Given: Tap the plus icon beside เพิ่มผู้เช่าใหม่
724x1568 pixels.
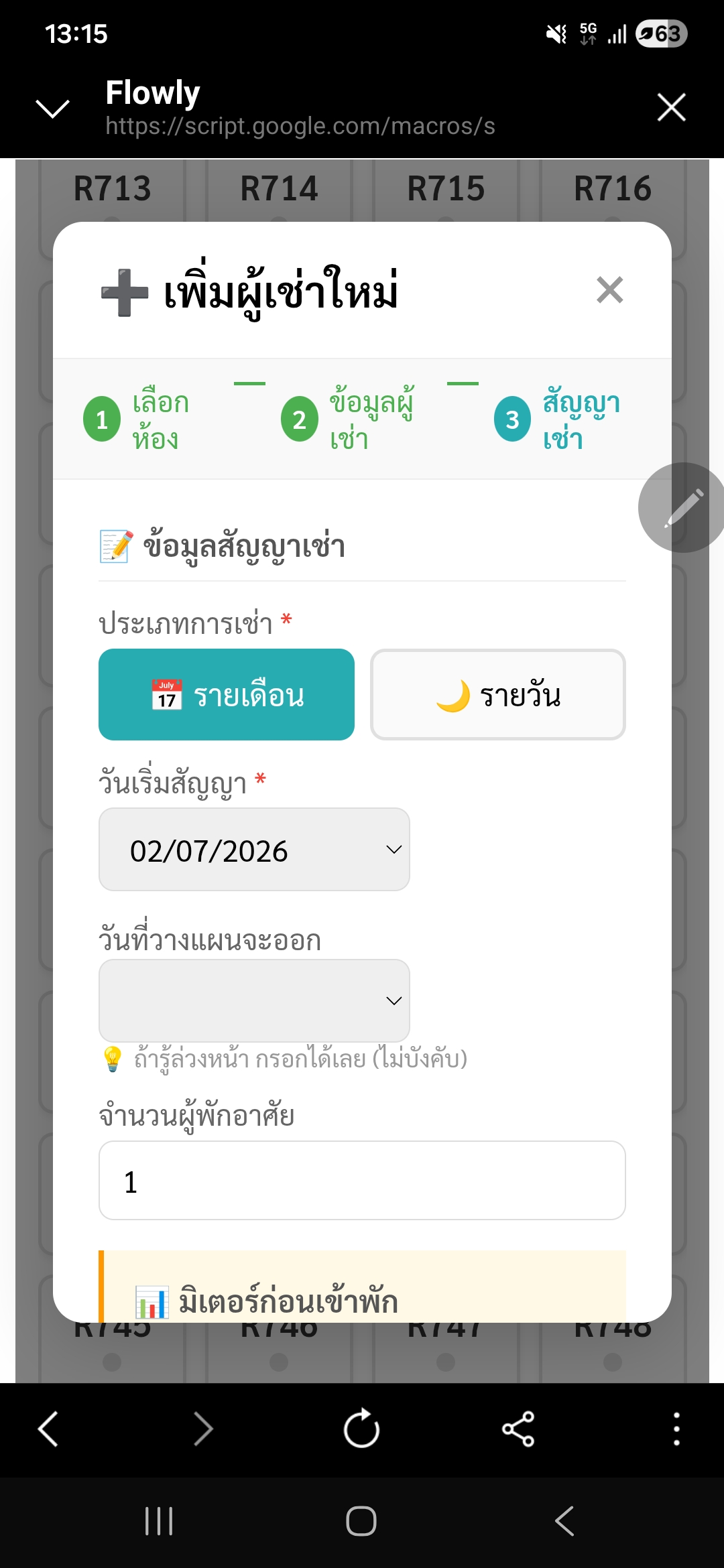Looking at the screenshot, I should [x=123, y=291].
